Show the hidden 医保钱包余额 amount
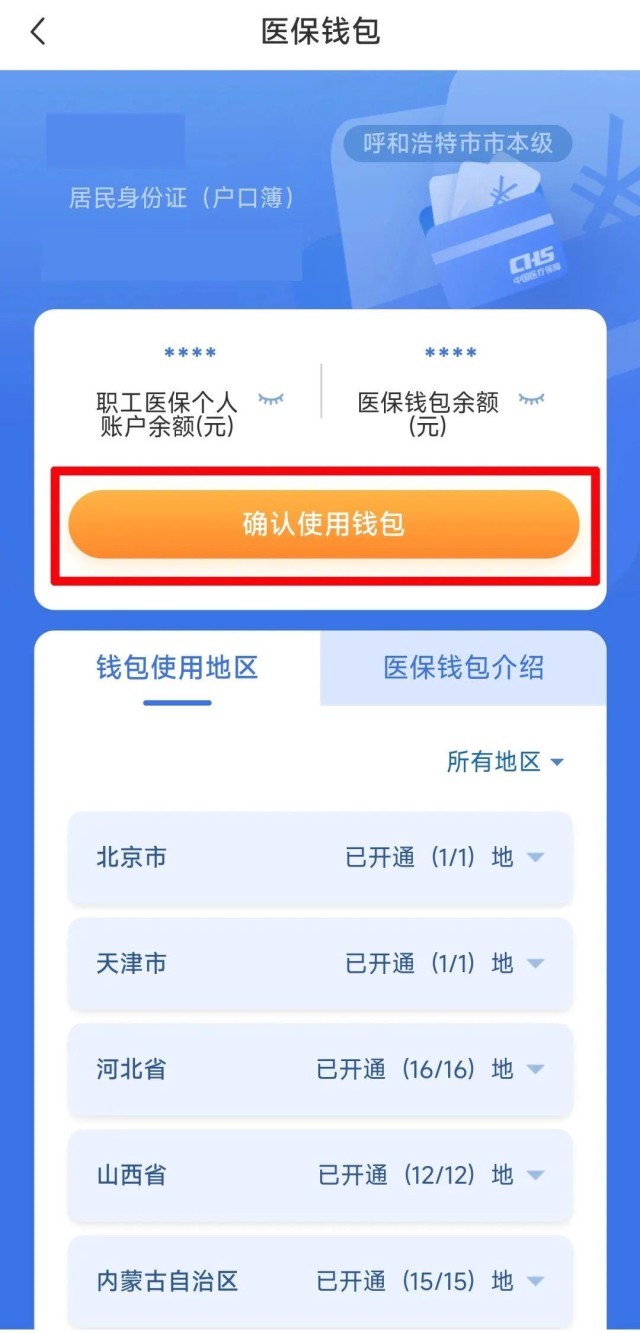This screenshot has width=640, height=1333. click(531, 399)
